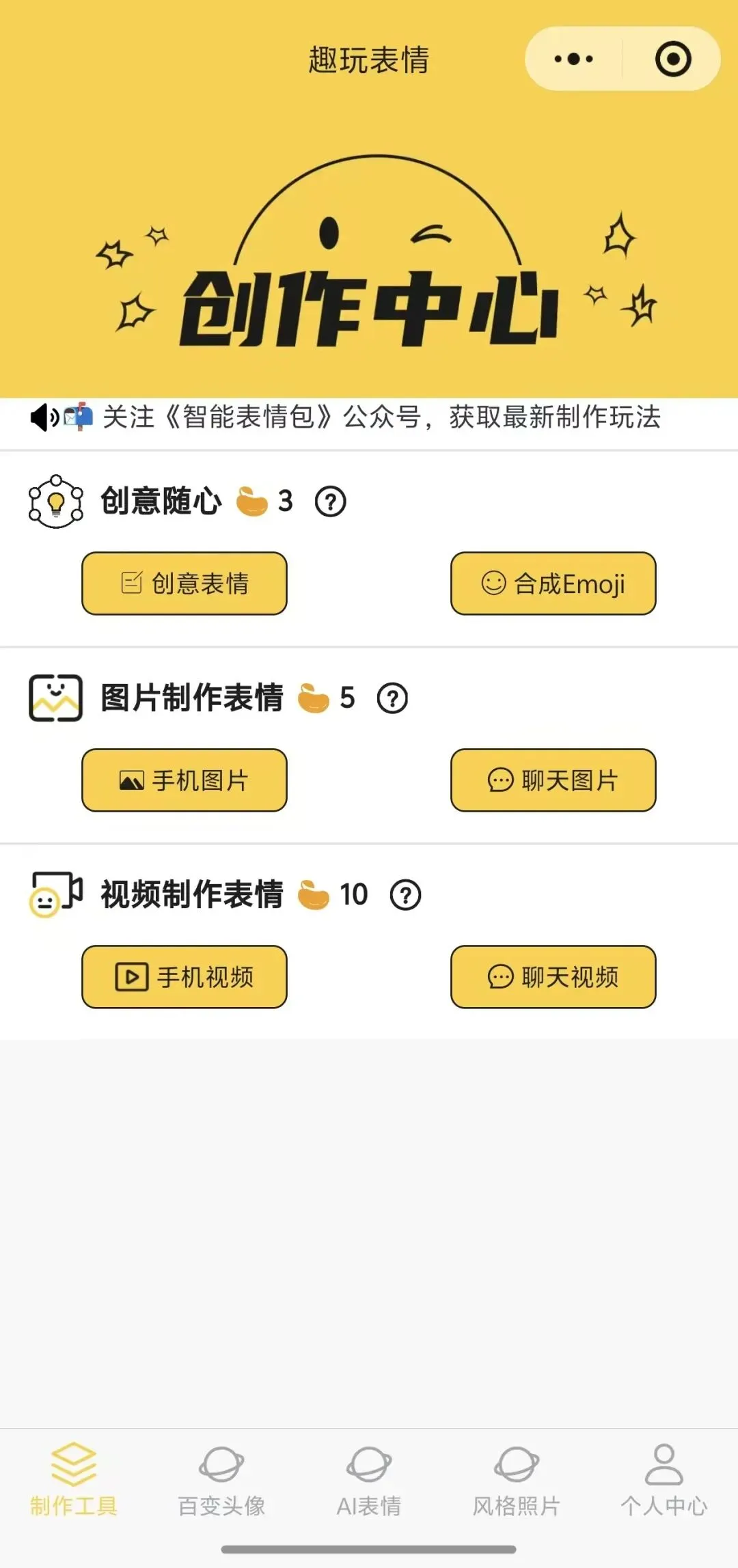Pick 手机视频 to create a sticker
The width and height of the screenshot is (738, 1568).
coord(184,977)
